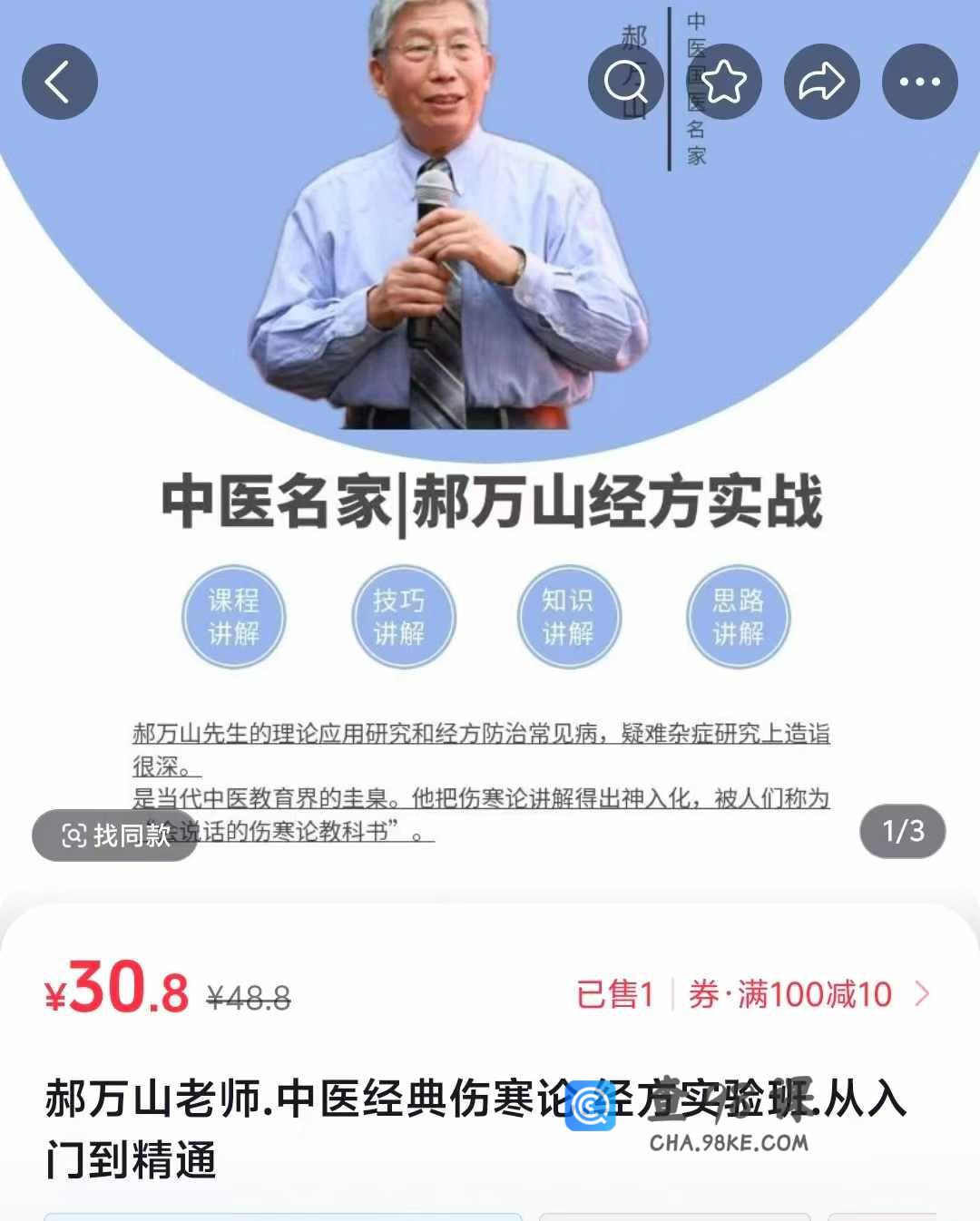This screenshot has height=1221, width=980.
Task: Open the search icon
Action: 625,82
